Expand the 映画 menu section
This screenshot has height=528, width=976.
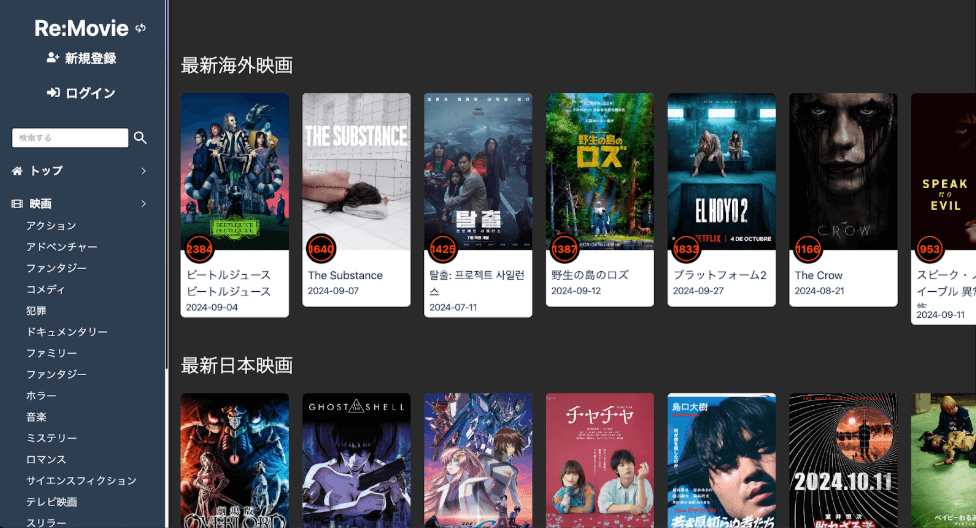tap(80, 203)
